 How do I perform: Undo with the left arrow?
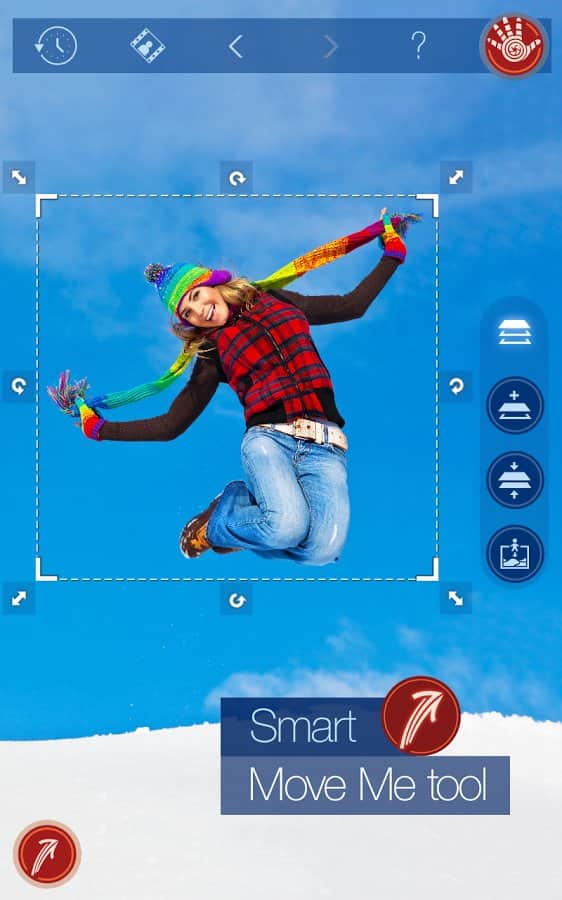[x=235, y=46]
